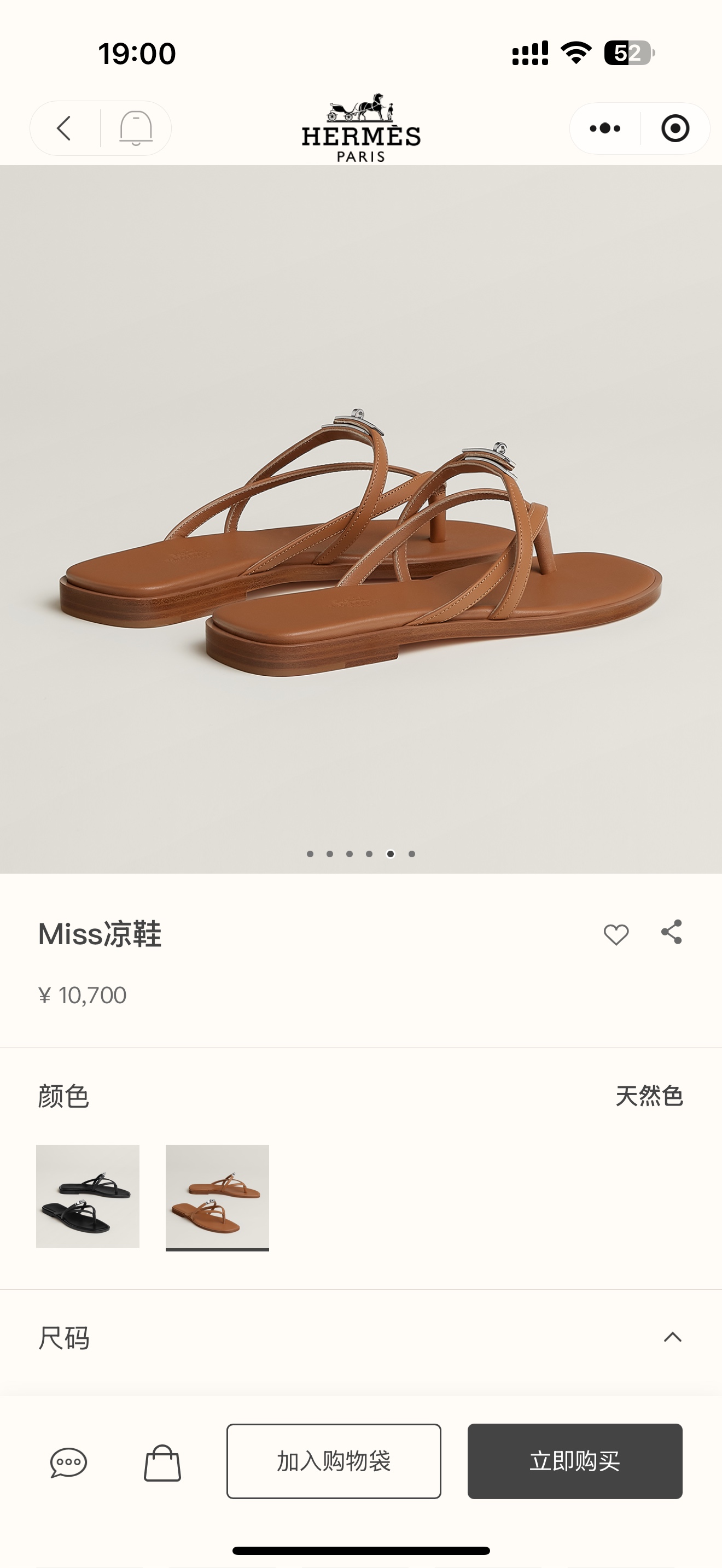The width and height of the screenshot is (722, 1568).
Task: Open the notification bell
Action: pos(135,128)
